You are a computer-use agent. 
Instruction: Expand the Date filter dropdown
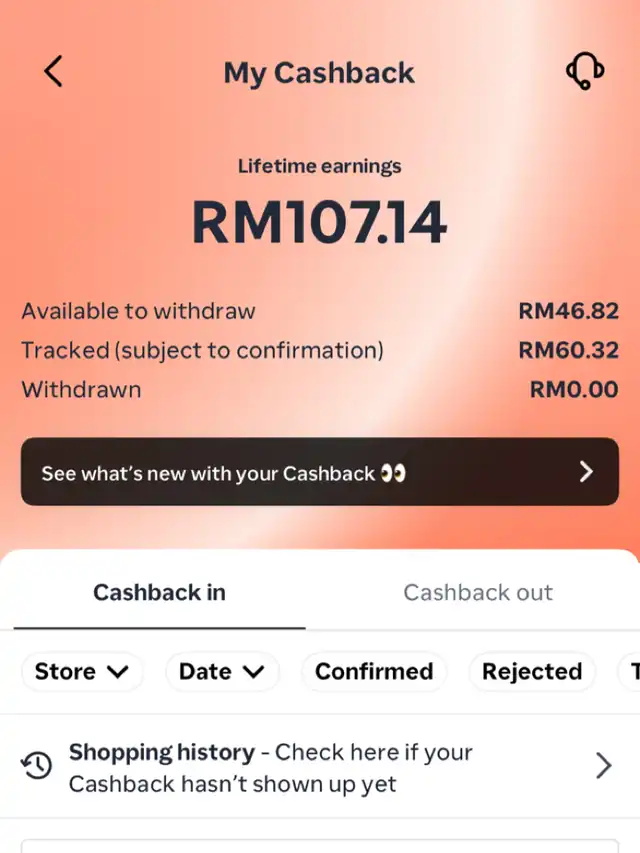222,672
